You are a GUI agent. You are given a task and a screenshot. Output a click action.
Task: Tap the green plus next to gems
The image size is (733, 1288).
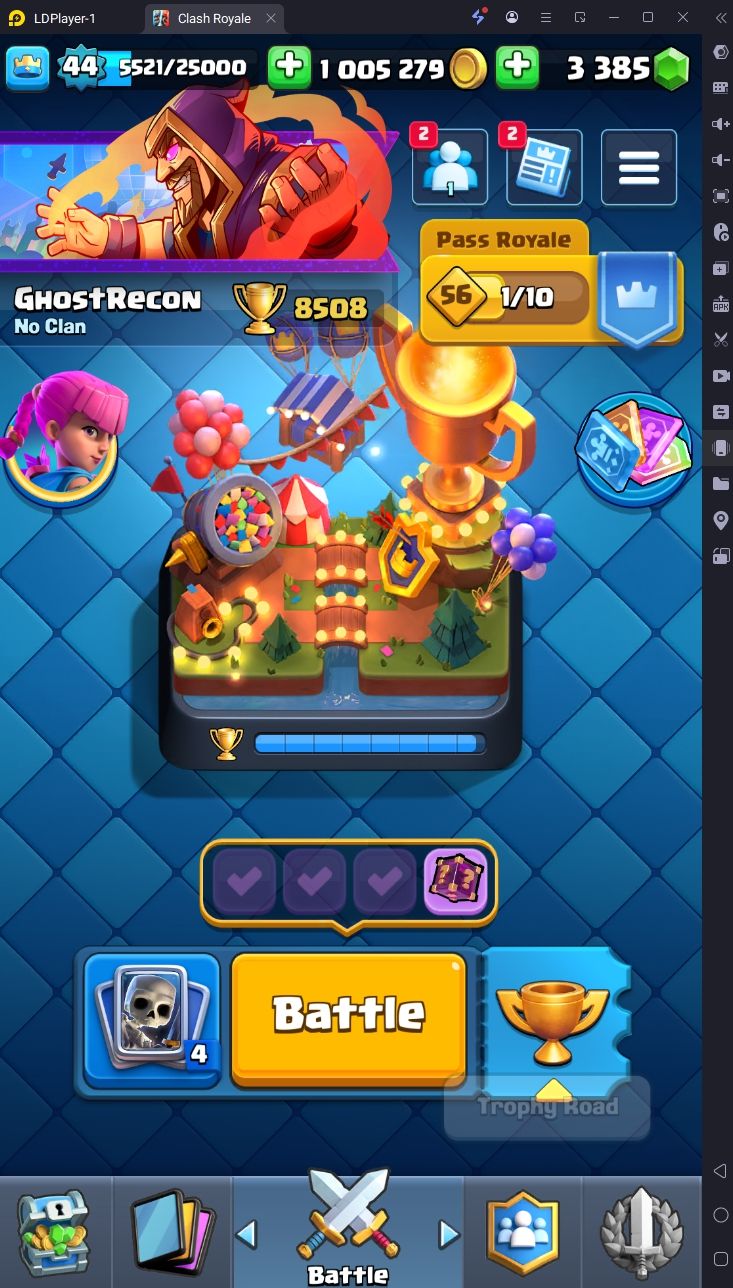click(x=517, y=67)
